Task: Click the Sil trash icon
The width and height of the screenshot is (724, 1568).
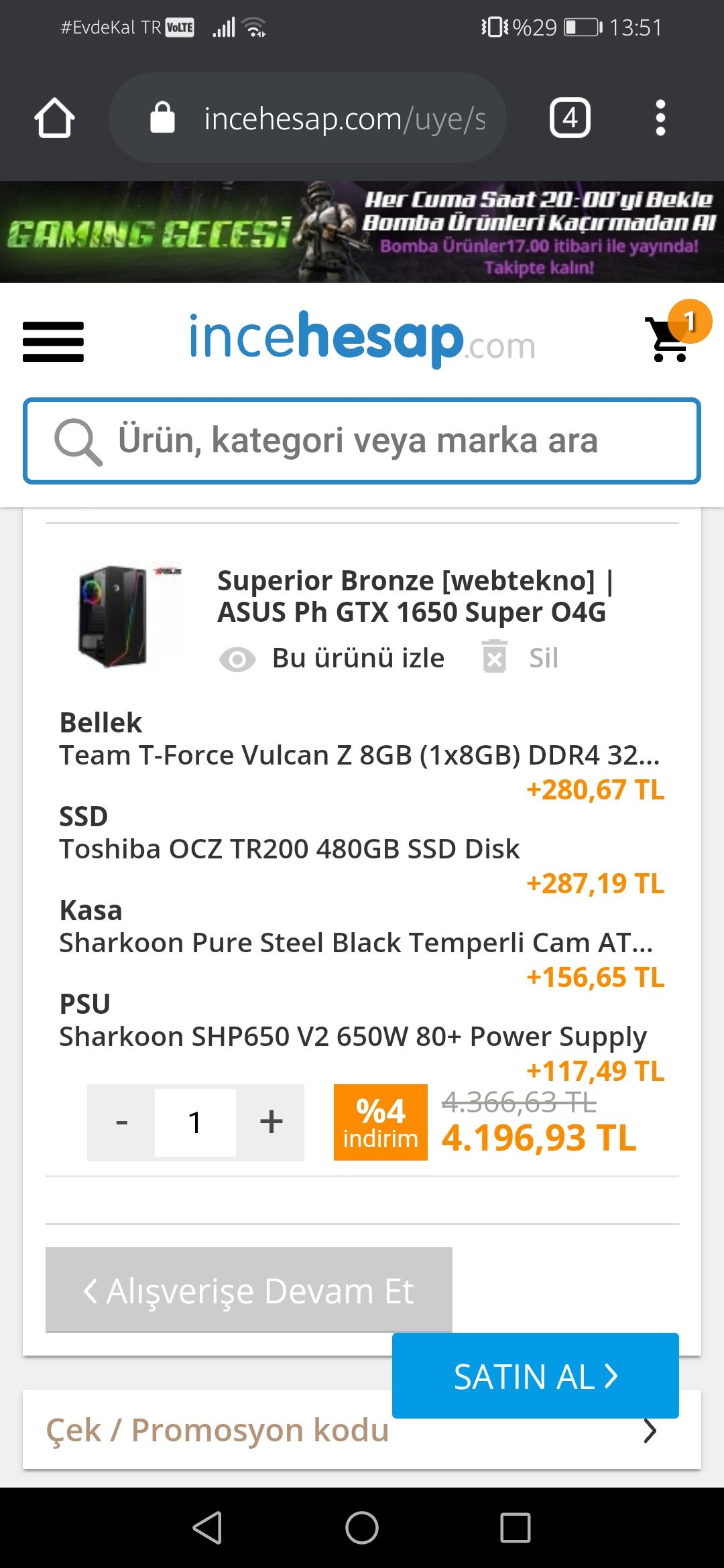Action: [x=494, y=658]
